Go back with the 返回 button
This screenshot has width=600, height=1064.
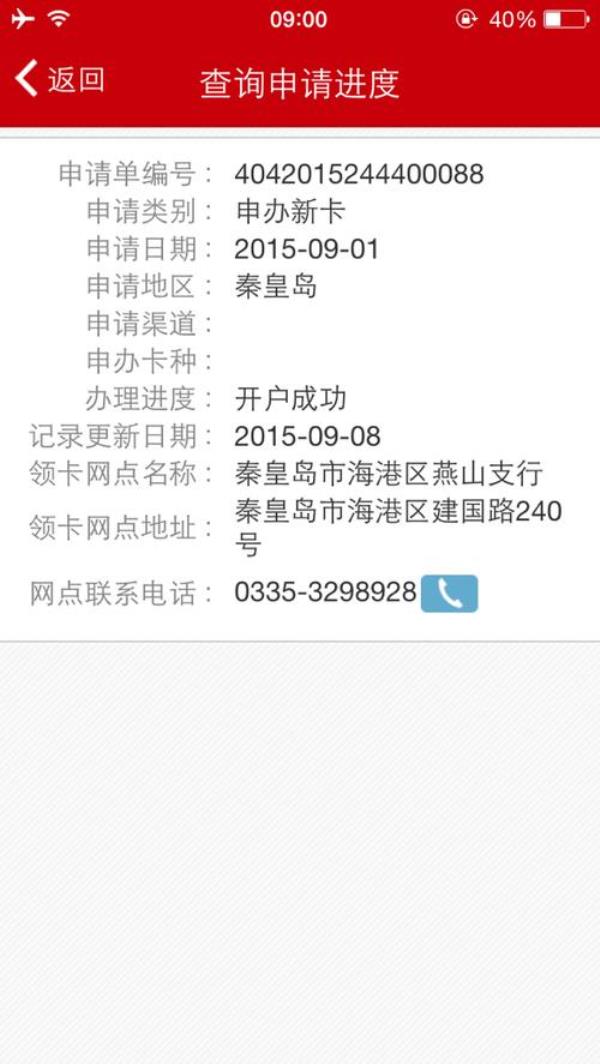click(60, 80)
